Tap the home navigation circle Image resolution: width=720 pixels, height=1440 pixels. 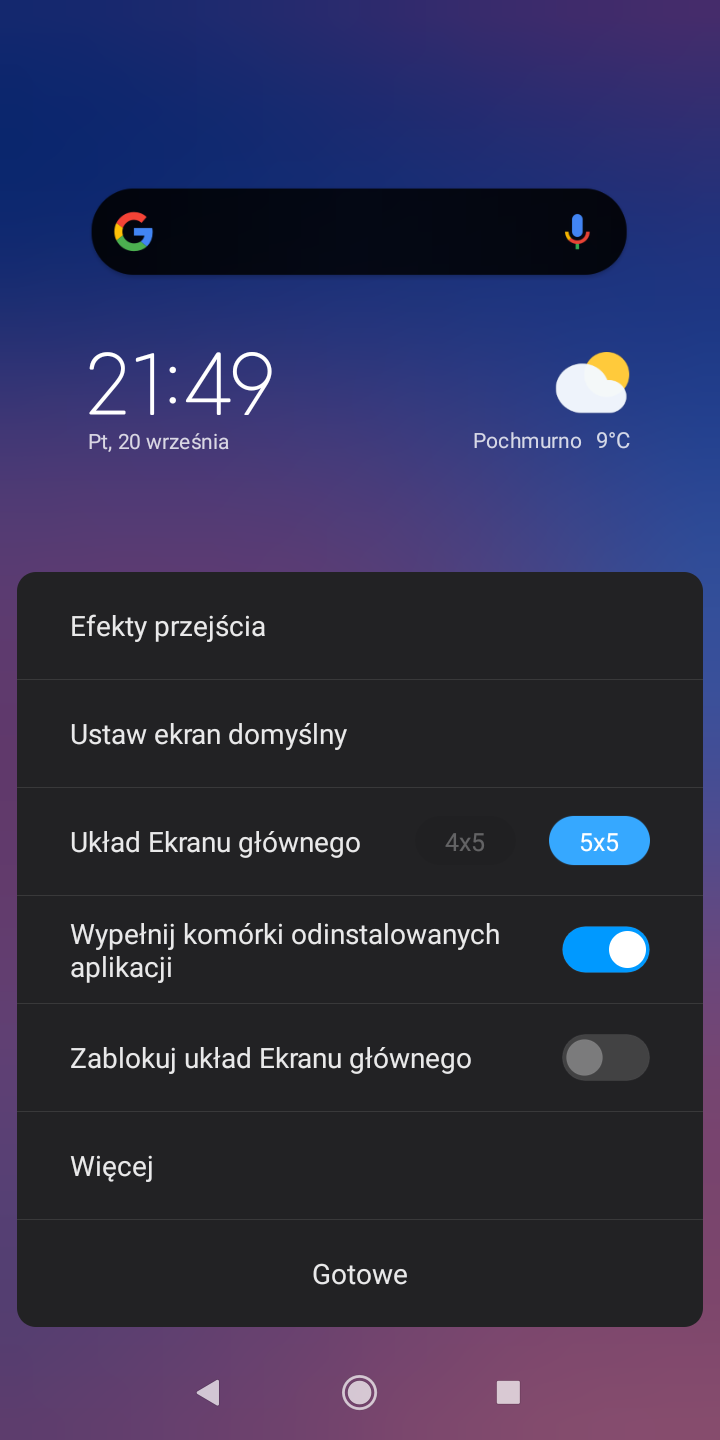tap(360, 1392)
